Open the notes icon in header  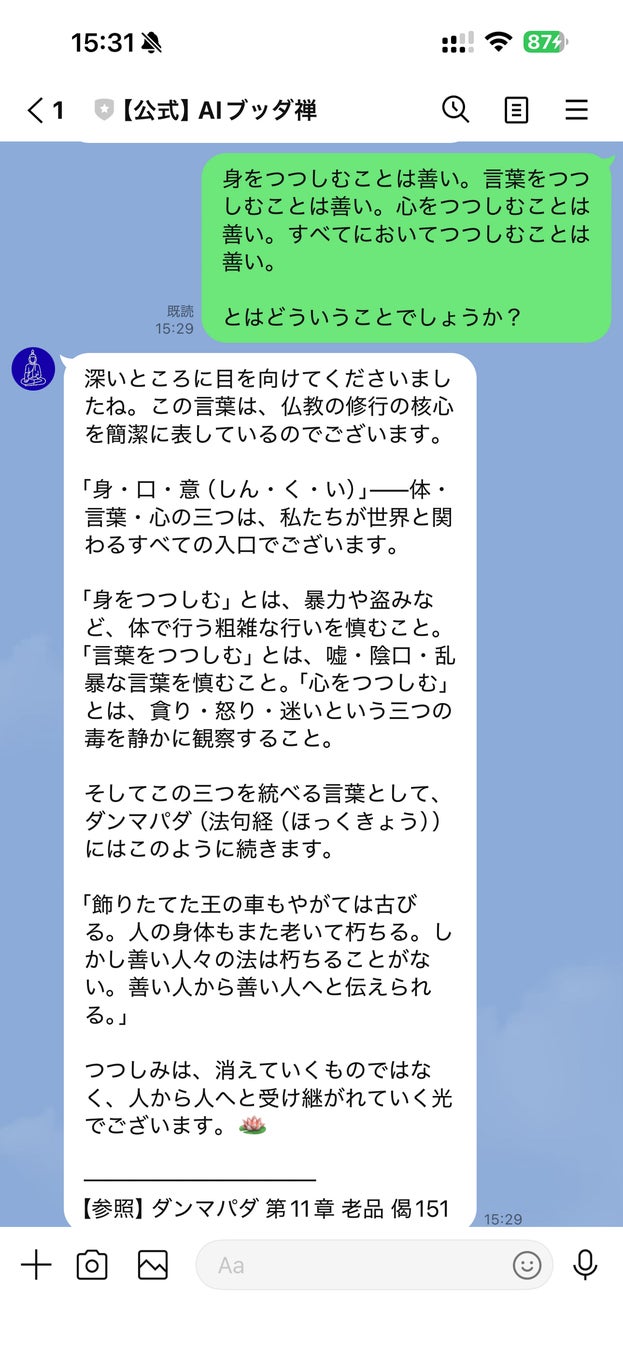point(516,110)
